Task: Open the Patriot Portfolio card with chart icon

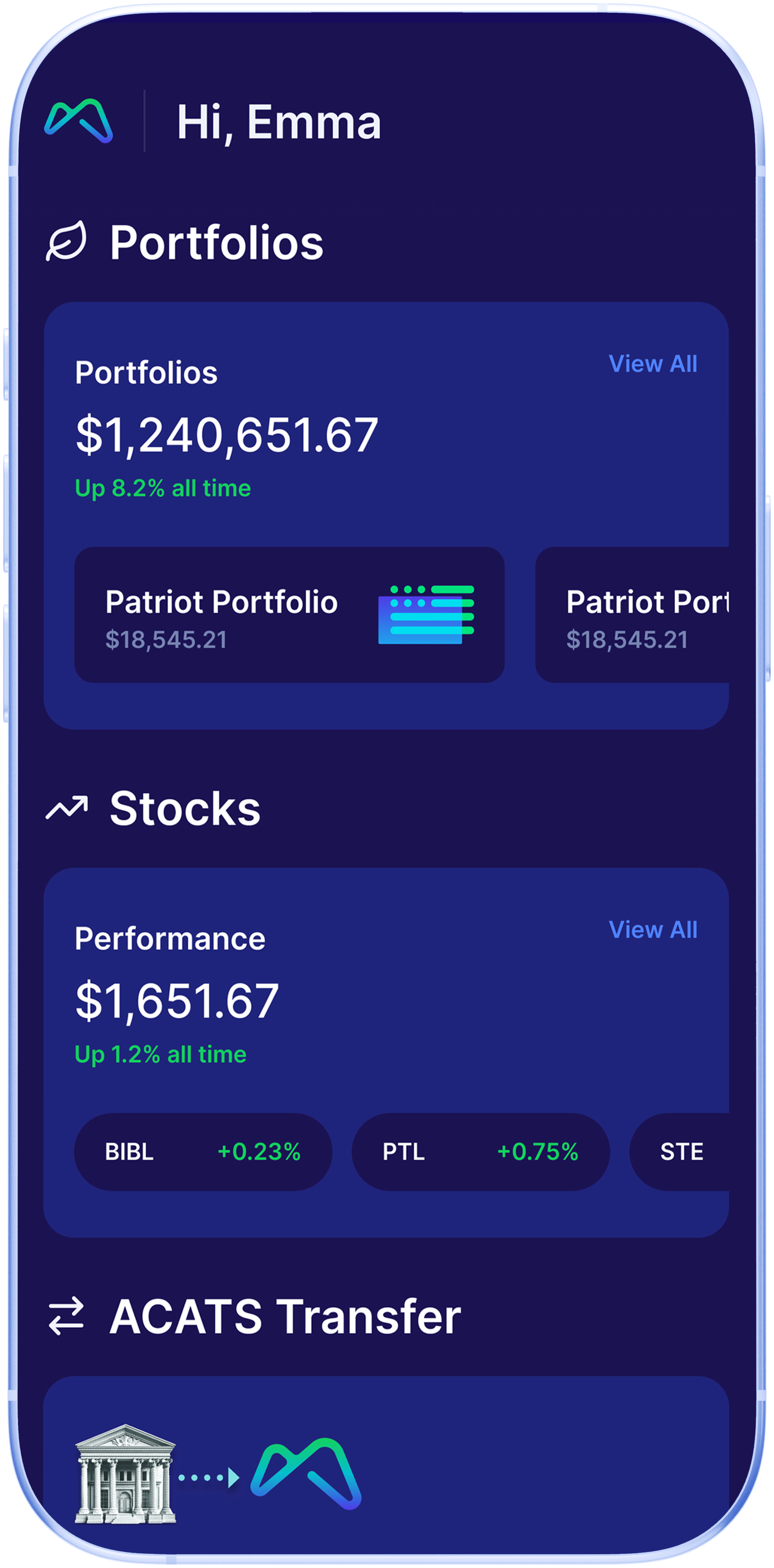Action: click(x=289, y=614)
